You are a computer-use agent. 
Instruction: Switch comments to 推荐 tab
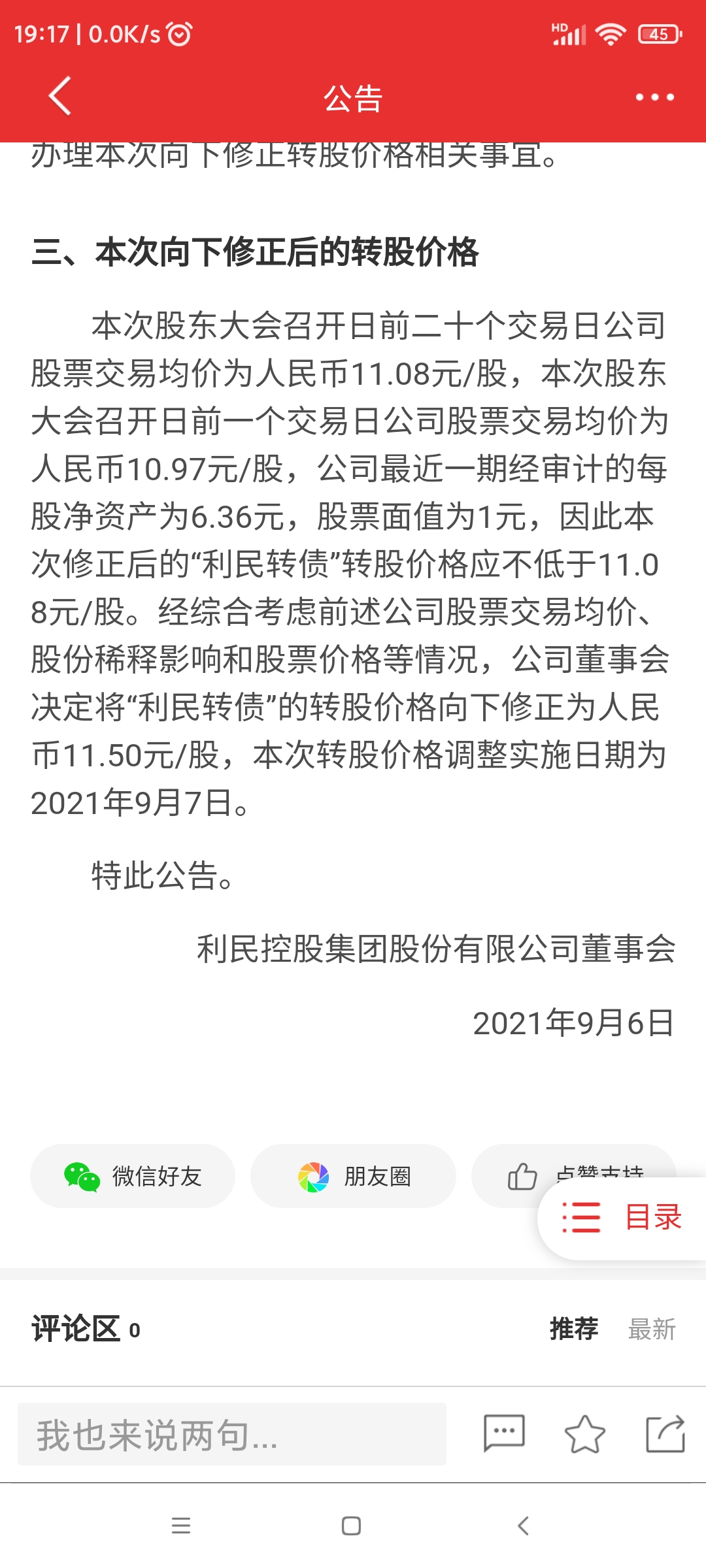(573, 1329)
